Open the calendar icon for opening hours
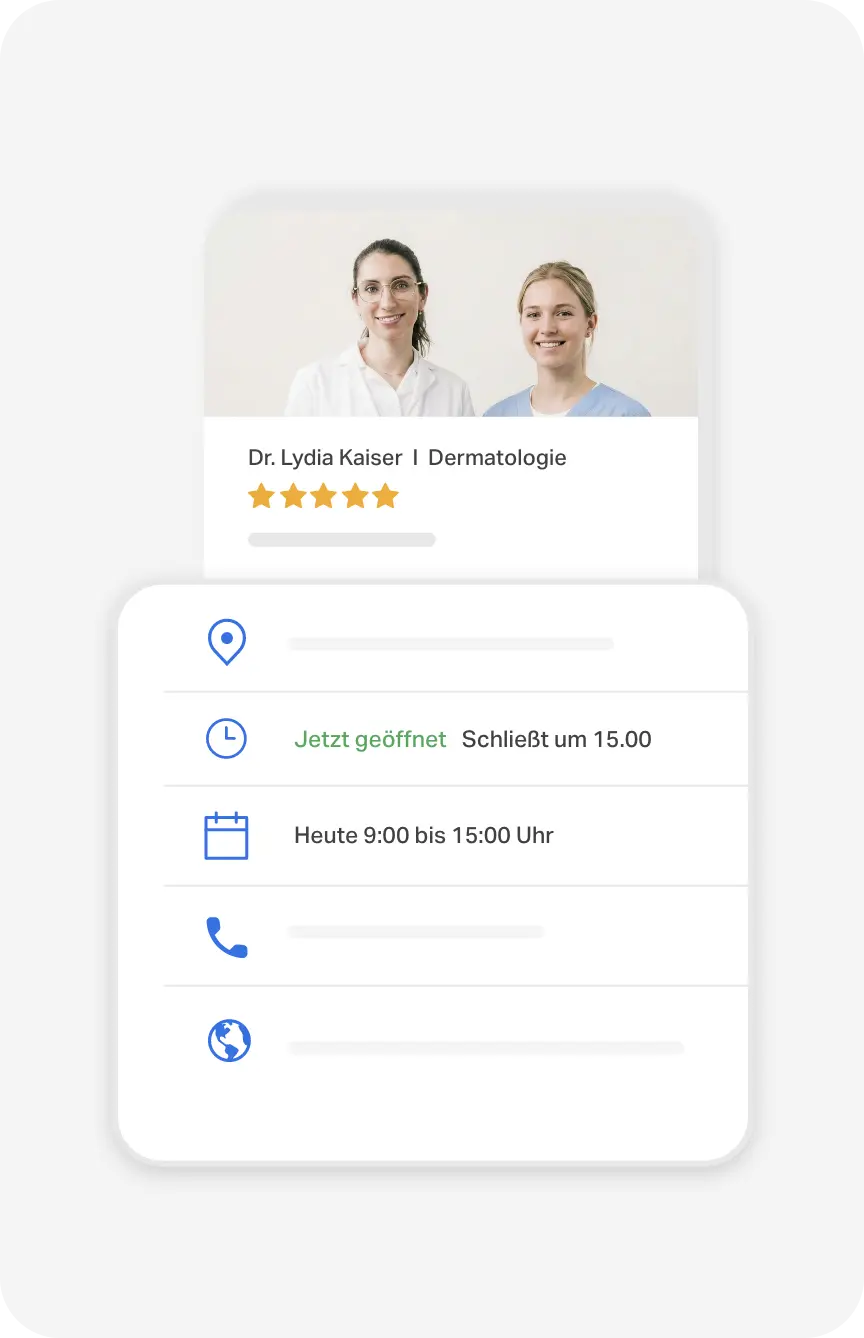The image size is (864, 1338). pyautogui.click(x=227, y=836)
